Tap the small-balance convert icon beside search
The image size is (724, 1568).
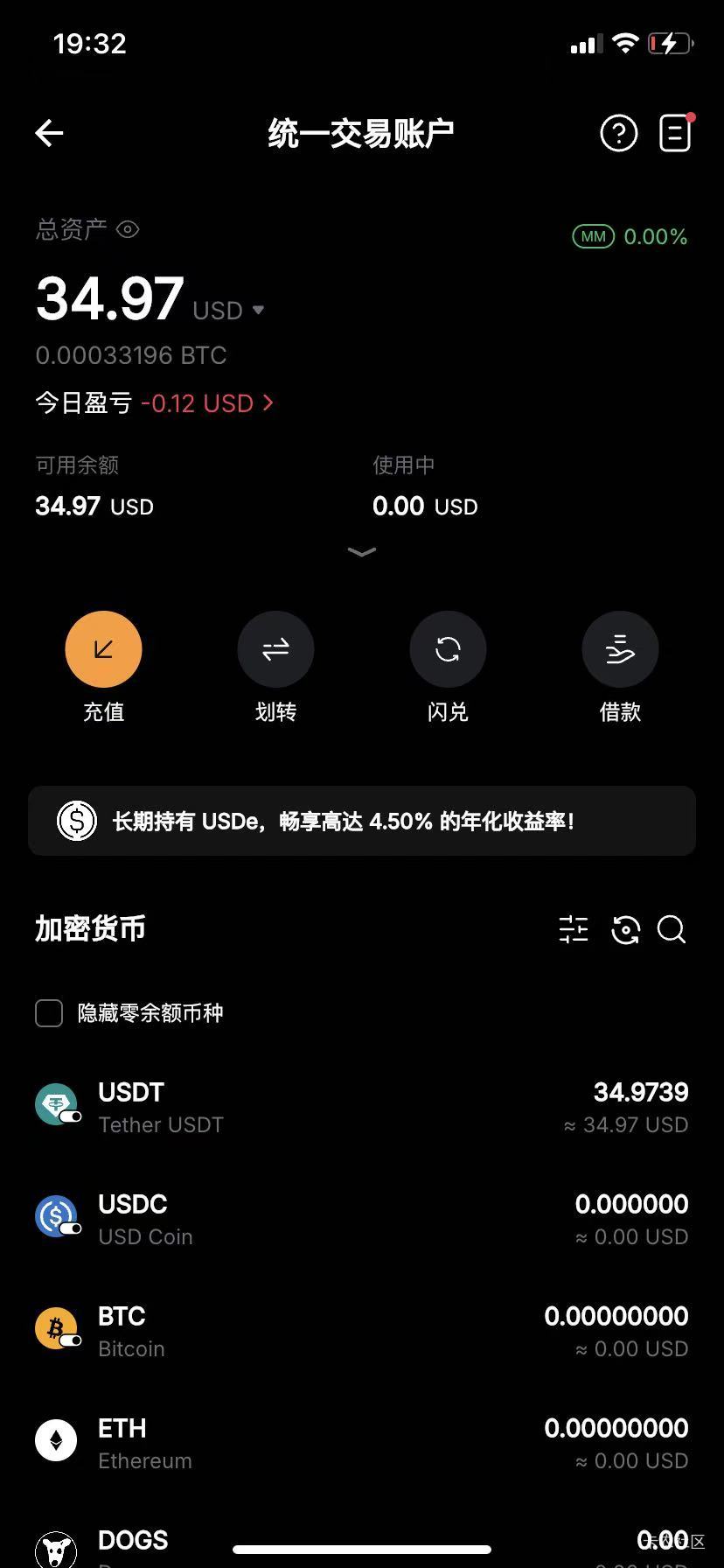point(625,929)
